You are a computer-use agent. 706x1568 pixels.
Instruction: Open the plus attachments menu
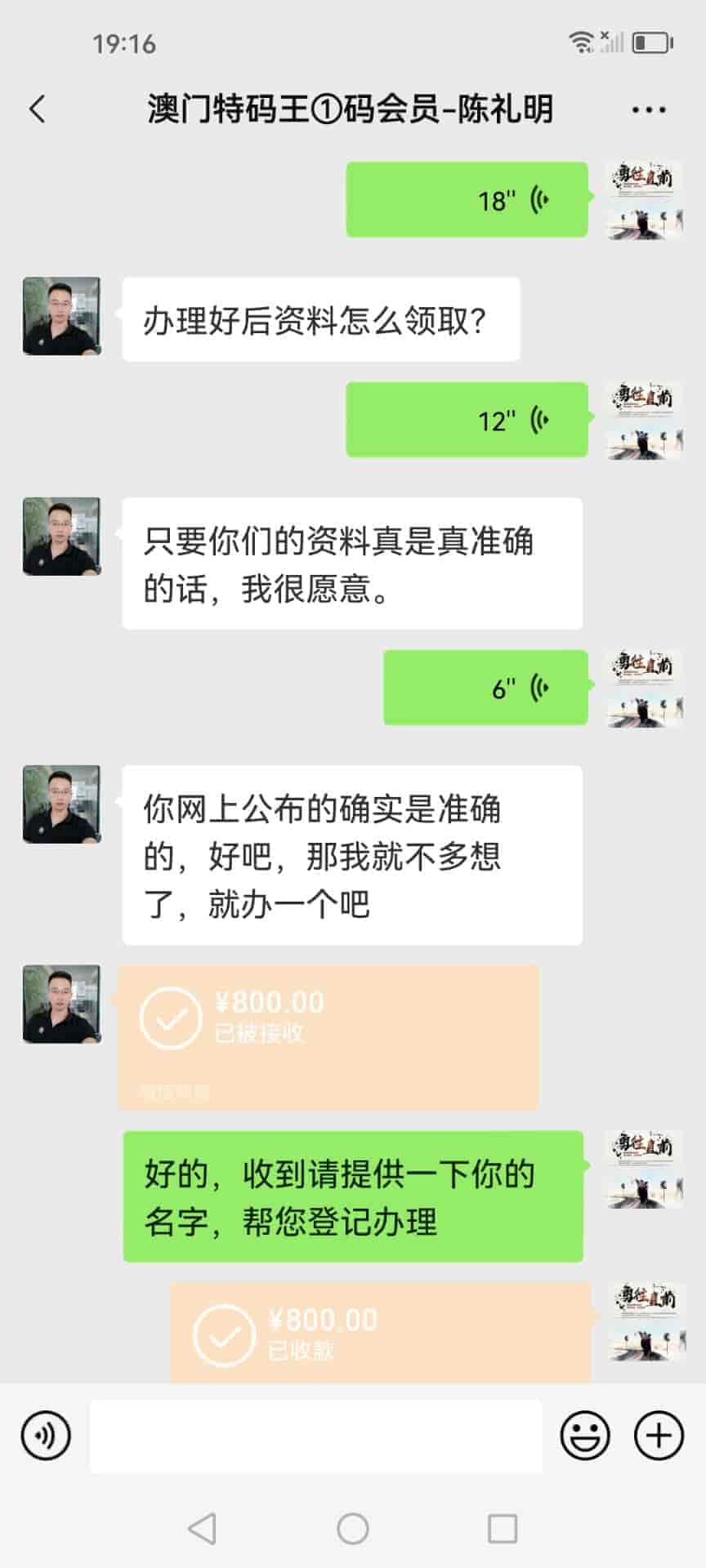click(x=659, y=1435)
